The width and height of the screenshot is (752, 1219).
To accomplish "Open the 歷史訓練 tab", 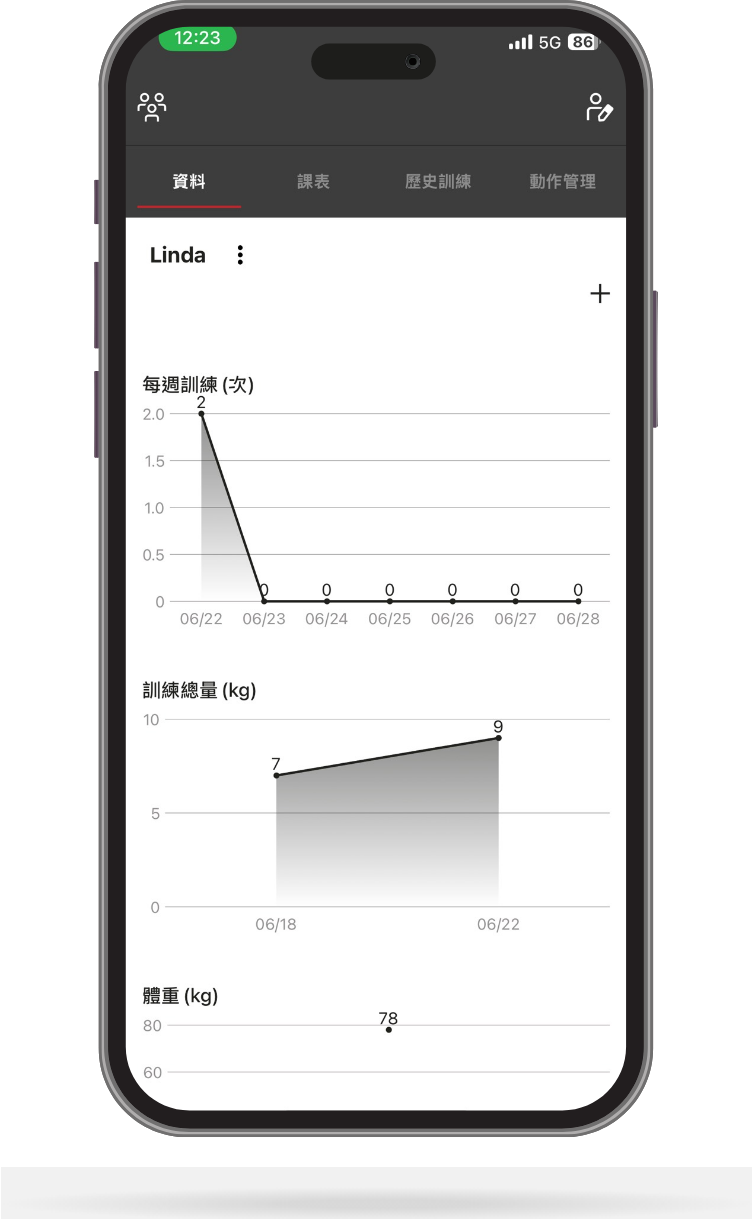I will (438, 182).
